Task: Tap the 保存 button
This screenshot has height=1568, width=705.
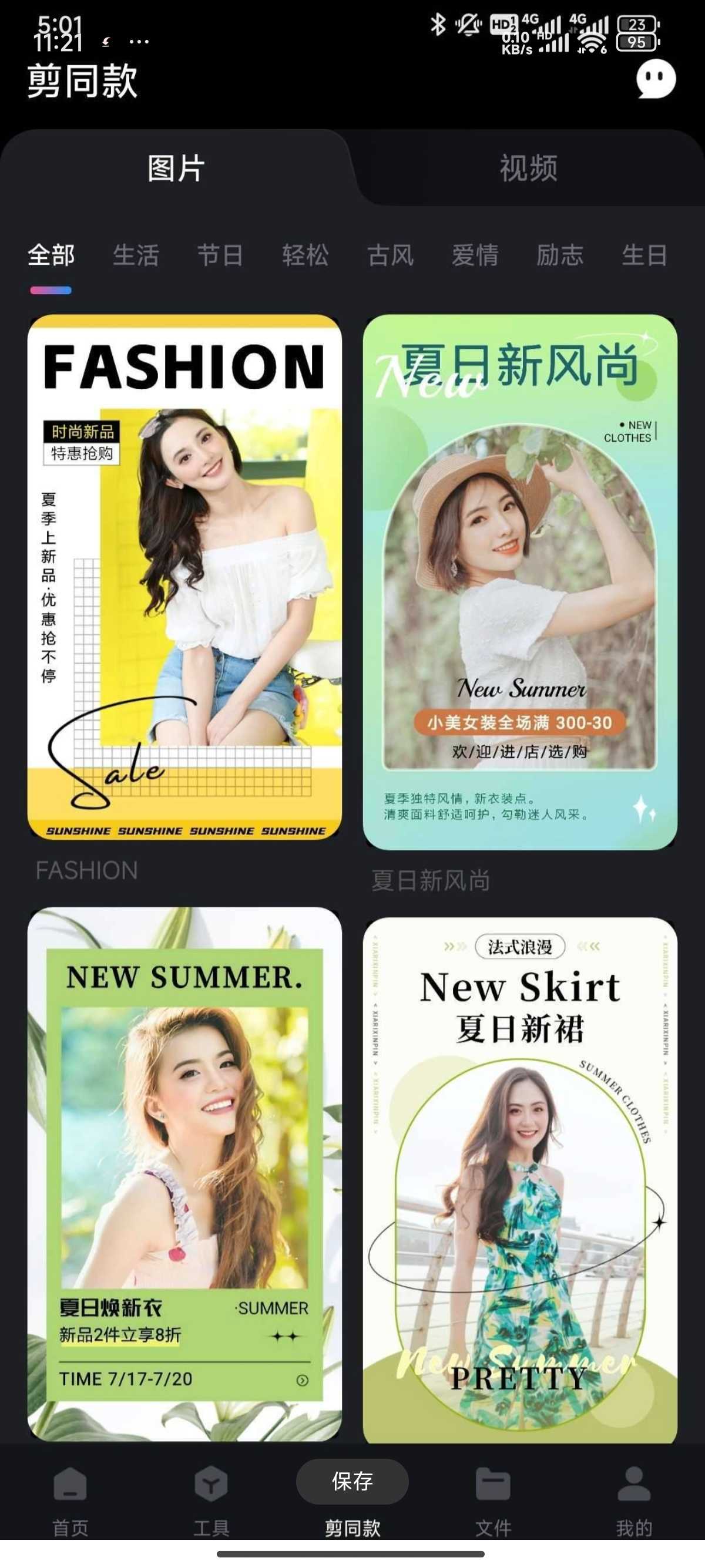Action: [352, 1480]
